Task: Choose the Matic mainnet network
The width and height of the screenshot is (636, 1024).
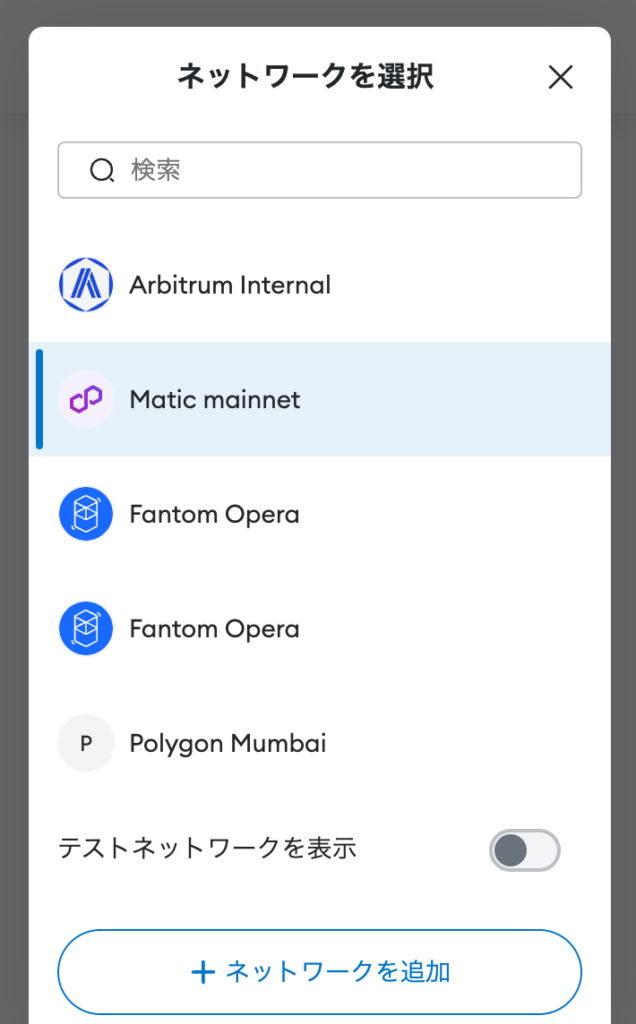Action: (x=319, y=399)
